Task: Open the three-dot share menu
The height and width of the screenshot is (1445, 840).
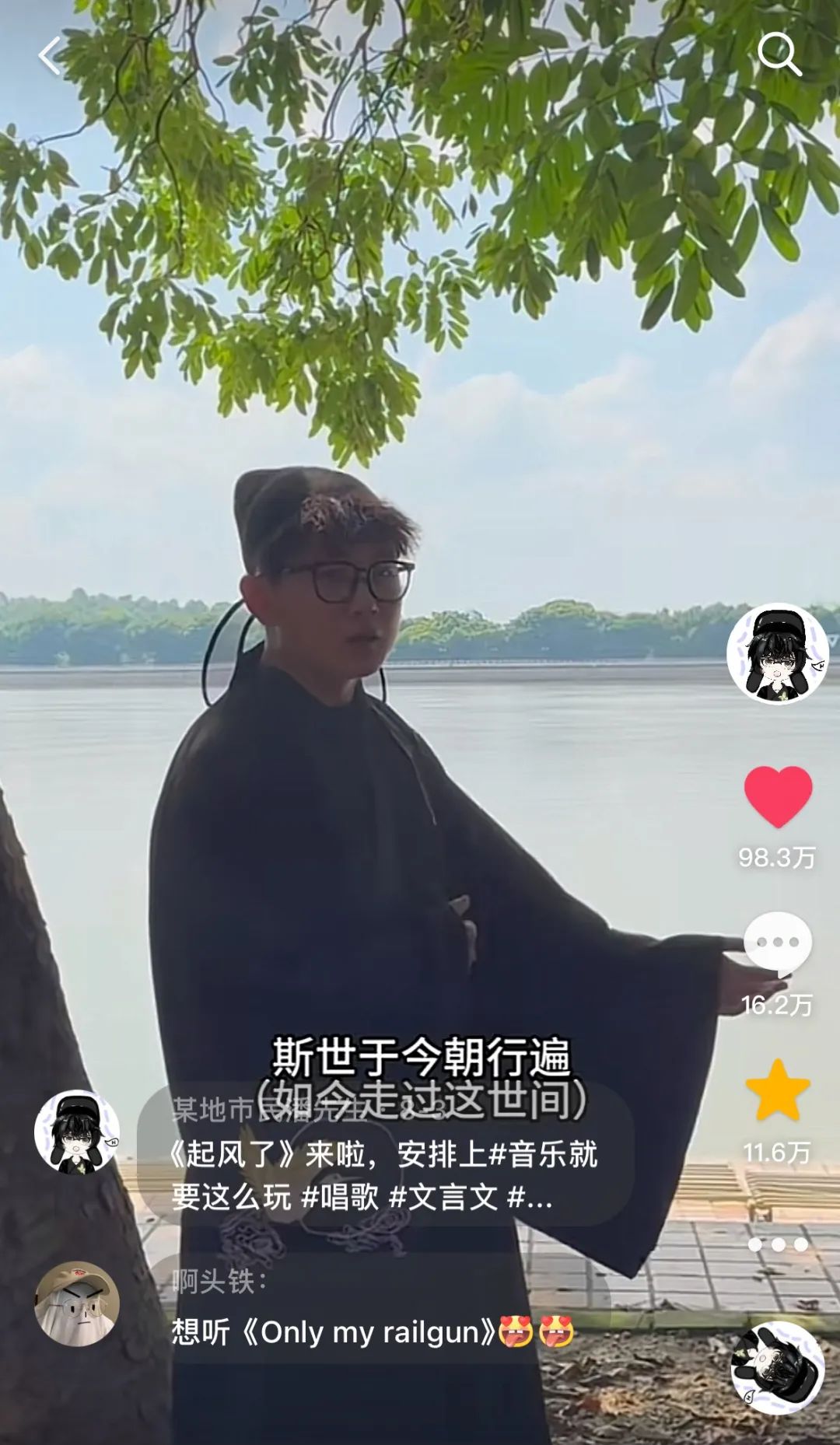Action: (x=778, y=1244)
